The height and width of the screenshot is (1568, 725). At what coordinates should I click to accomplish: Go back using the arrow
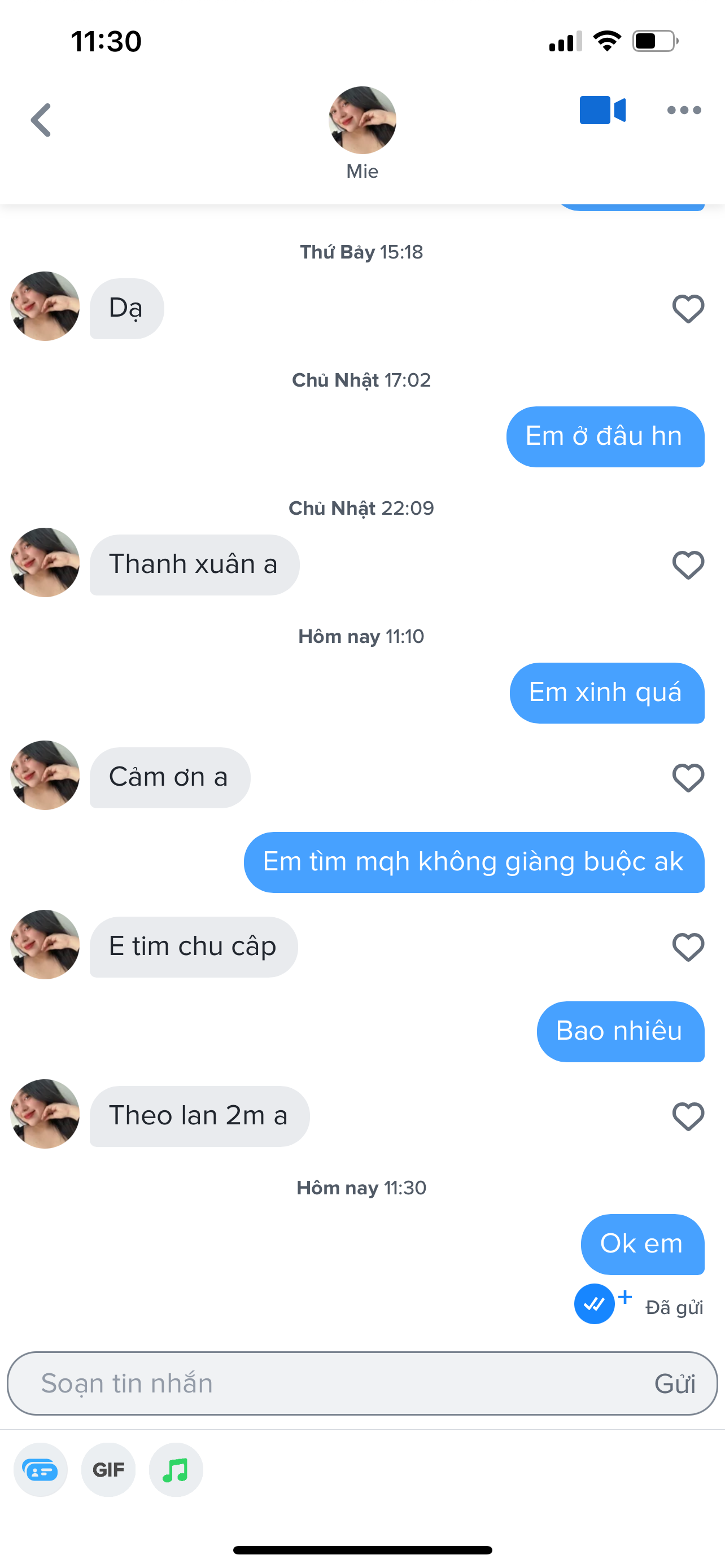pyautogui.click(x=41, y=120)
